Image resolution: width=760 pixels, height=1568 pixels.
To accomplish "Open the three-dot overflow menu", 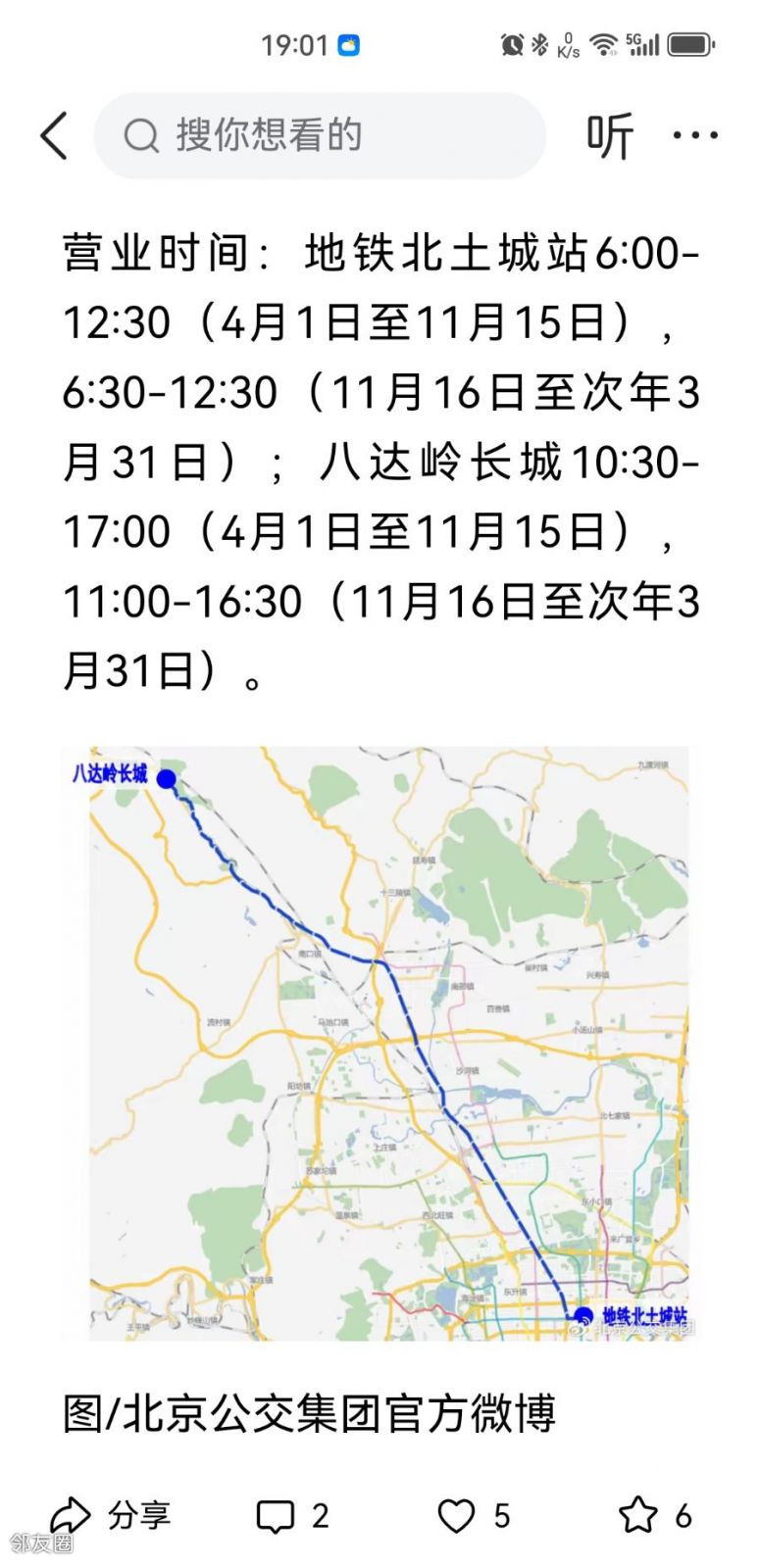I will [695, 135].
